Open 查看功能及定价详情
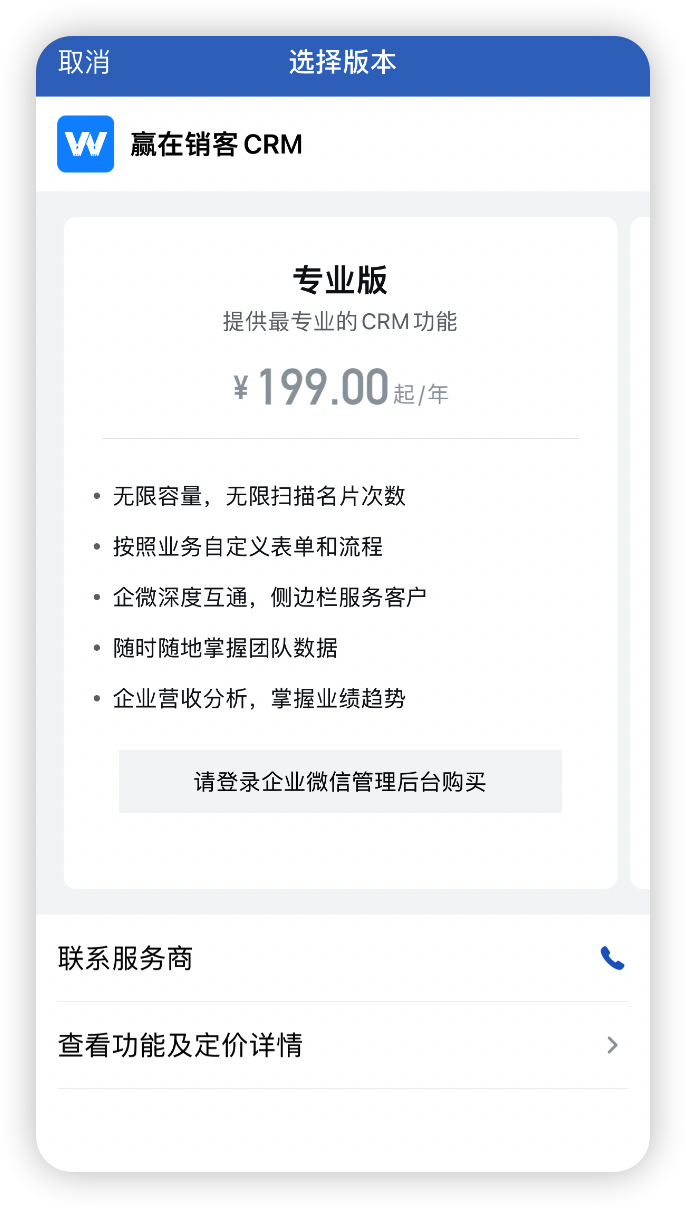Viewport: 686px width, 1208px height. [x=342, y=1046]
